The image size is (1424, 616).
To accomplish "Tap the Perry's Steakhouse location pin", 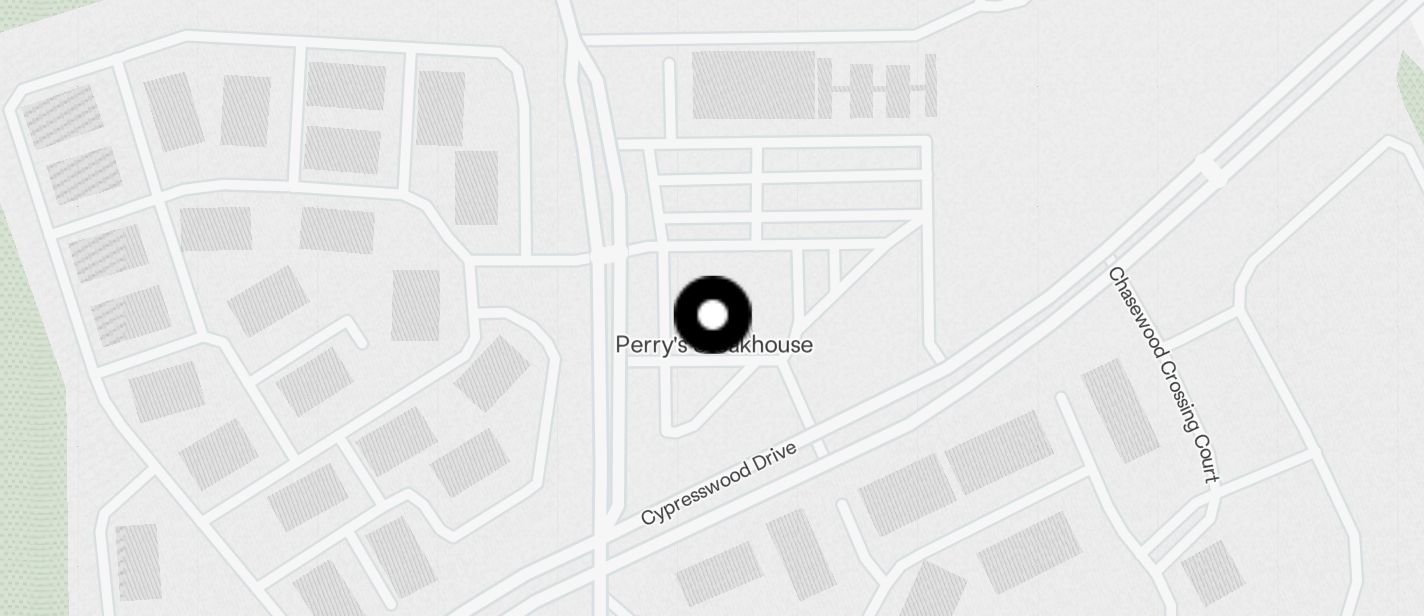I will [712, 314].
